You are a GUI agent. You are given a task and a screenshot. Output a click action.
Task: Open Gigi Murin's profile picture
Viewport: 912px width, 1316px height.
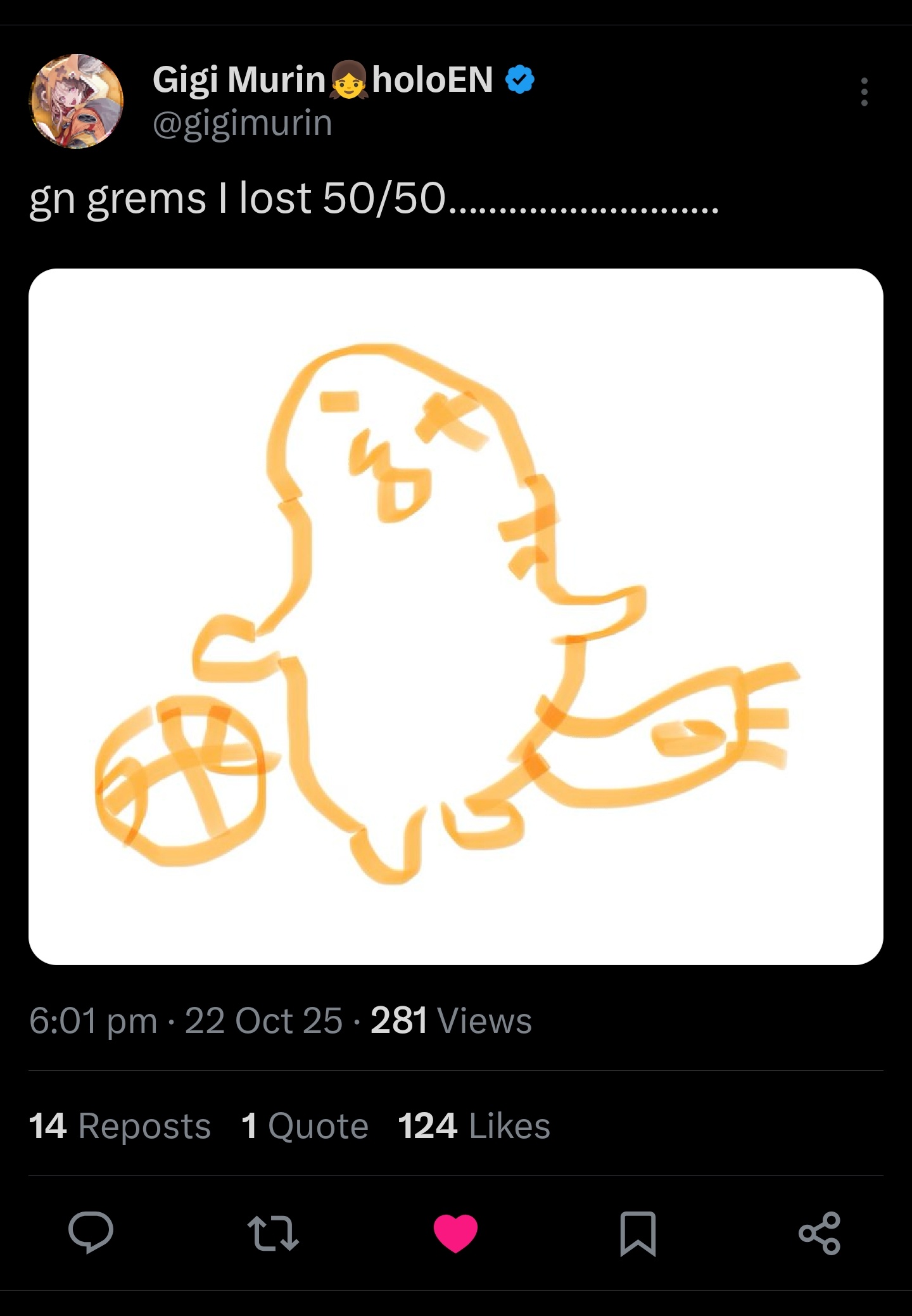point(77,101)
